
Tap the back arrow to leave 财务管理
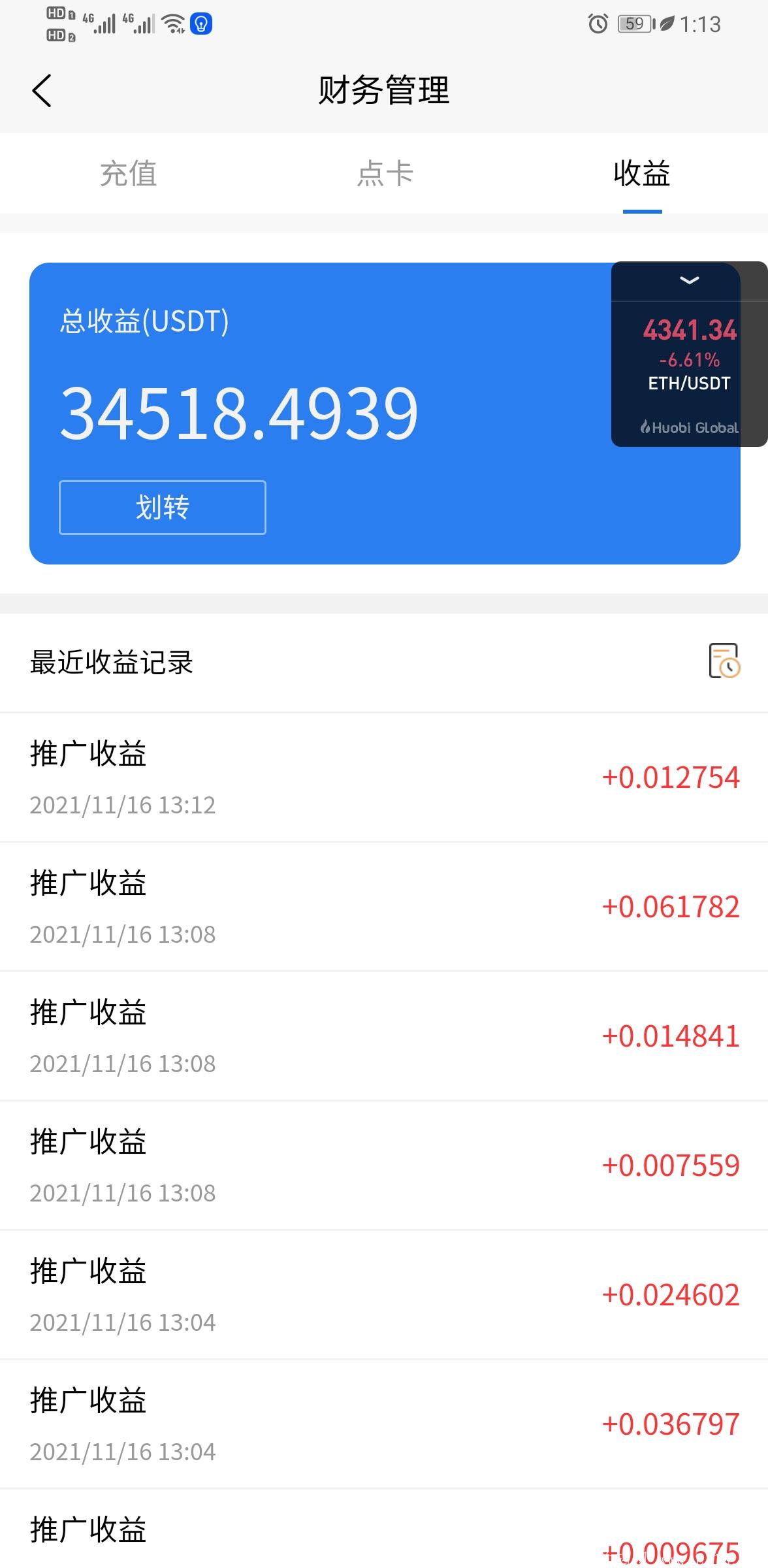tap(41, 91)
